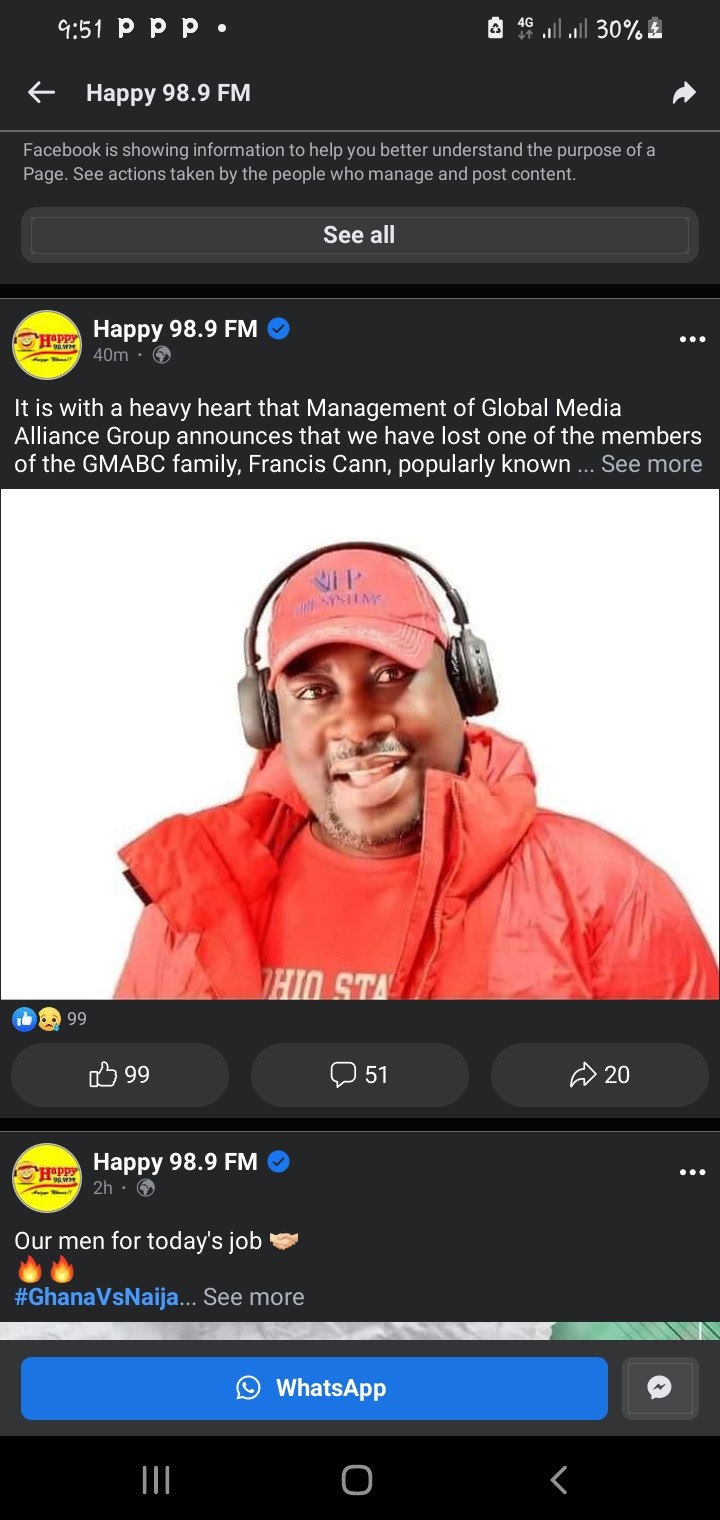Open Messenger chat with the page
Image resolution: width=720 pixels, height=1520 pixels.
[659, 1388]
